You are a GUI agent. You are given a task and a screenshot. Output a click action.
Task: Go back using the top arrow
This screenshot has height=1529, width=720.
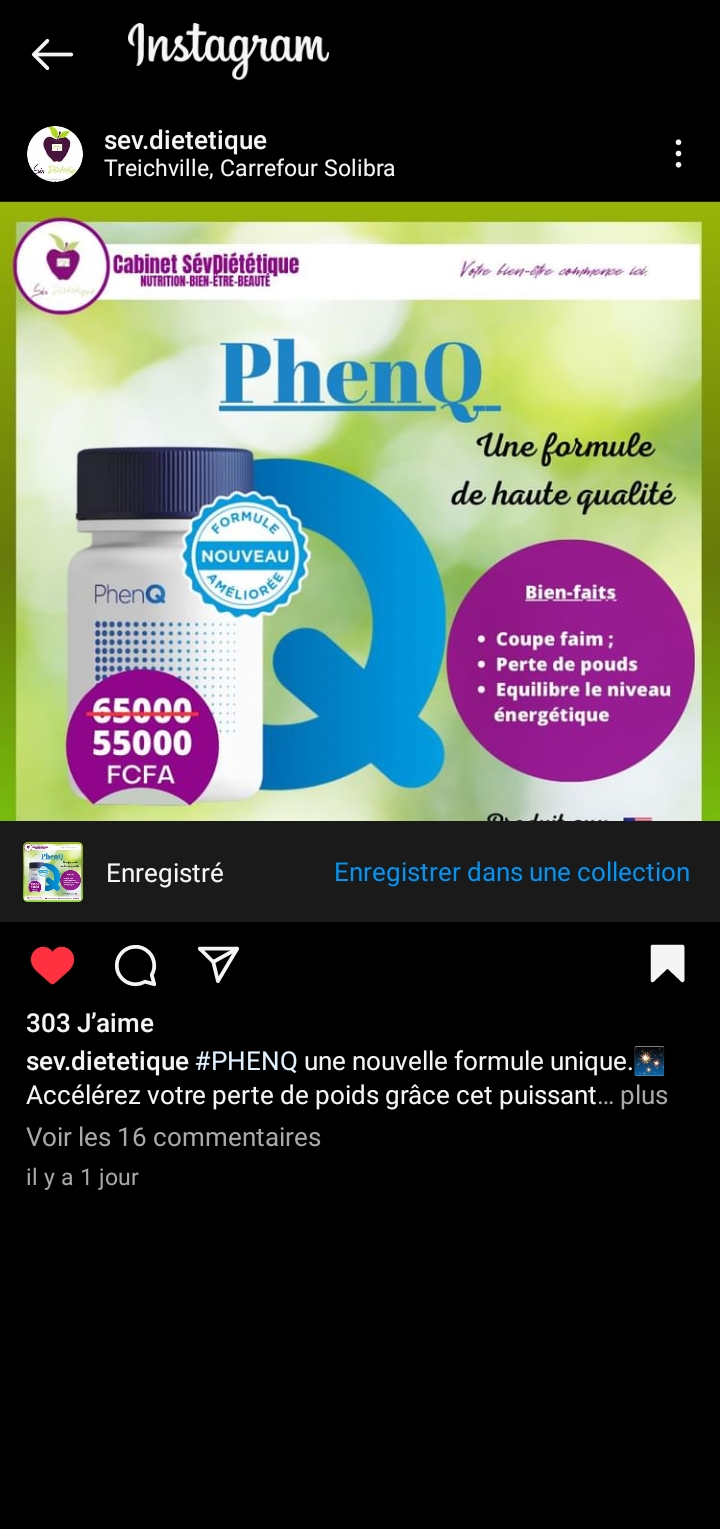point(52,54)
